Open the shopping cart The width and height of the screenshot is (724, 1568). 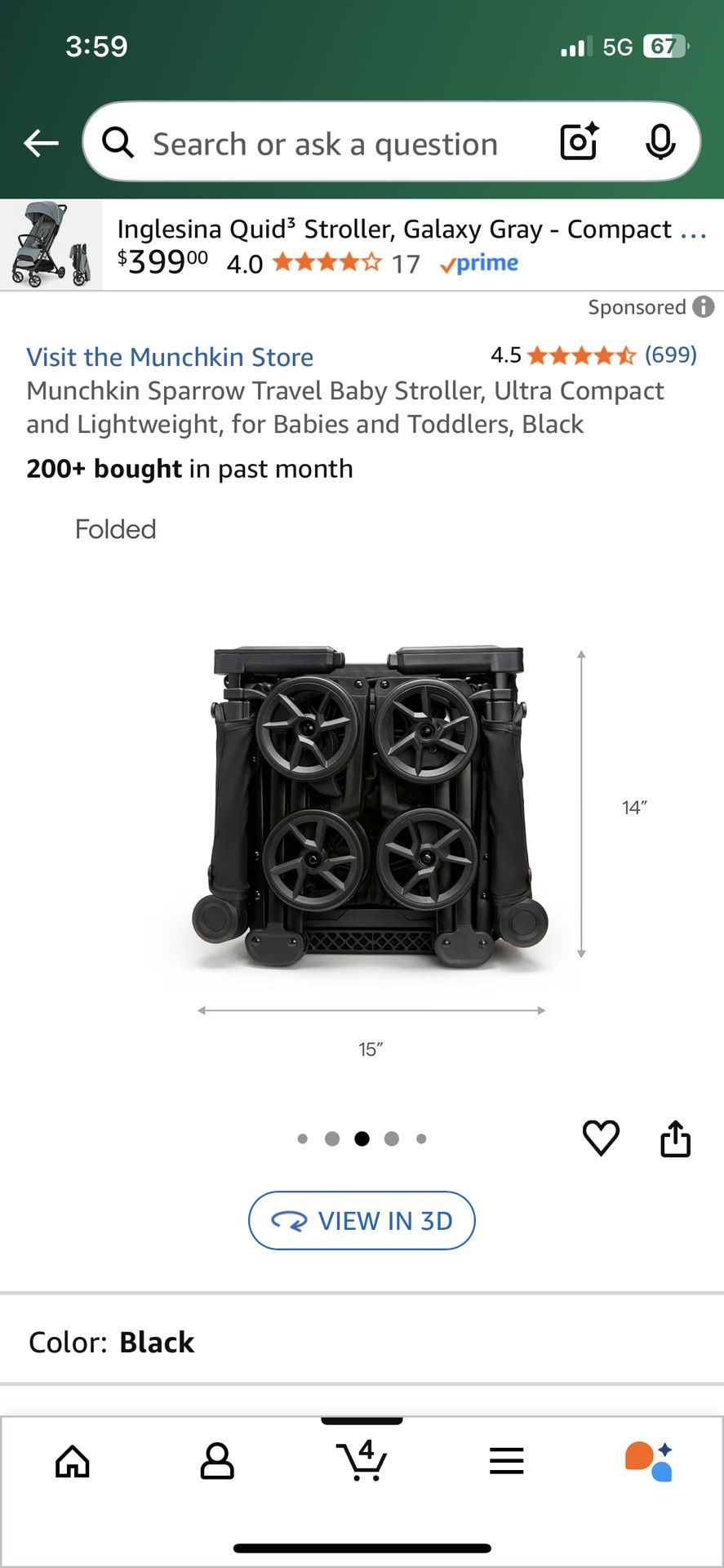coord(362,1461)
